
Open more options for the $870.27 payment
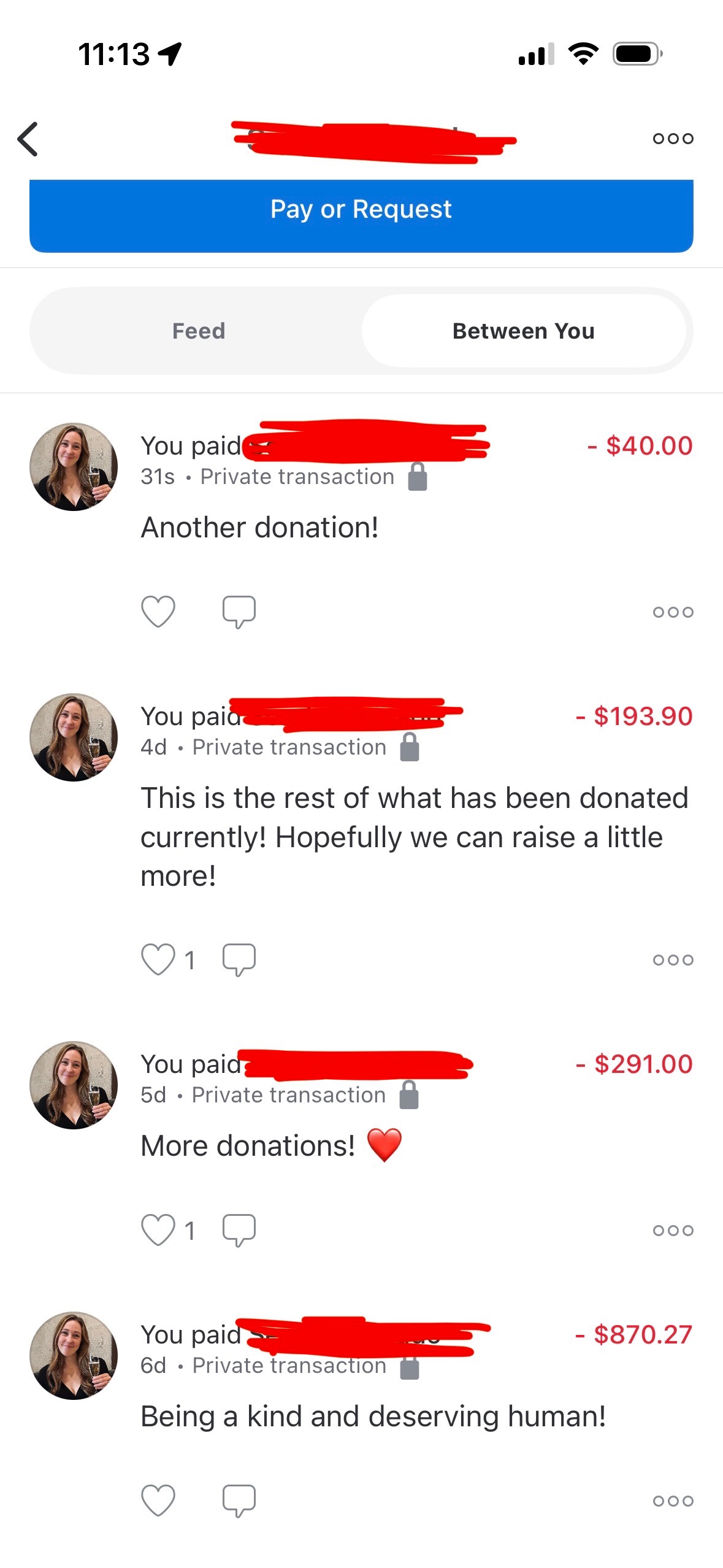[x=673, y=1501]
